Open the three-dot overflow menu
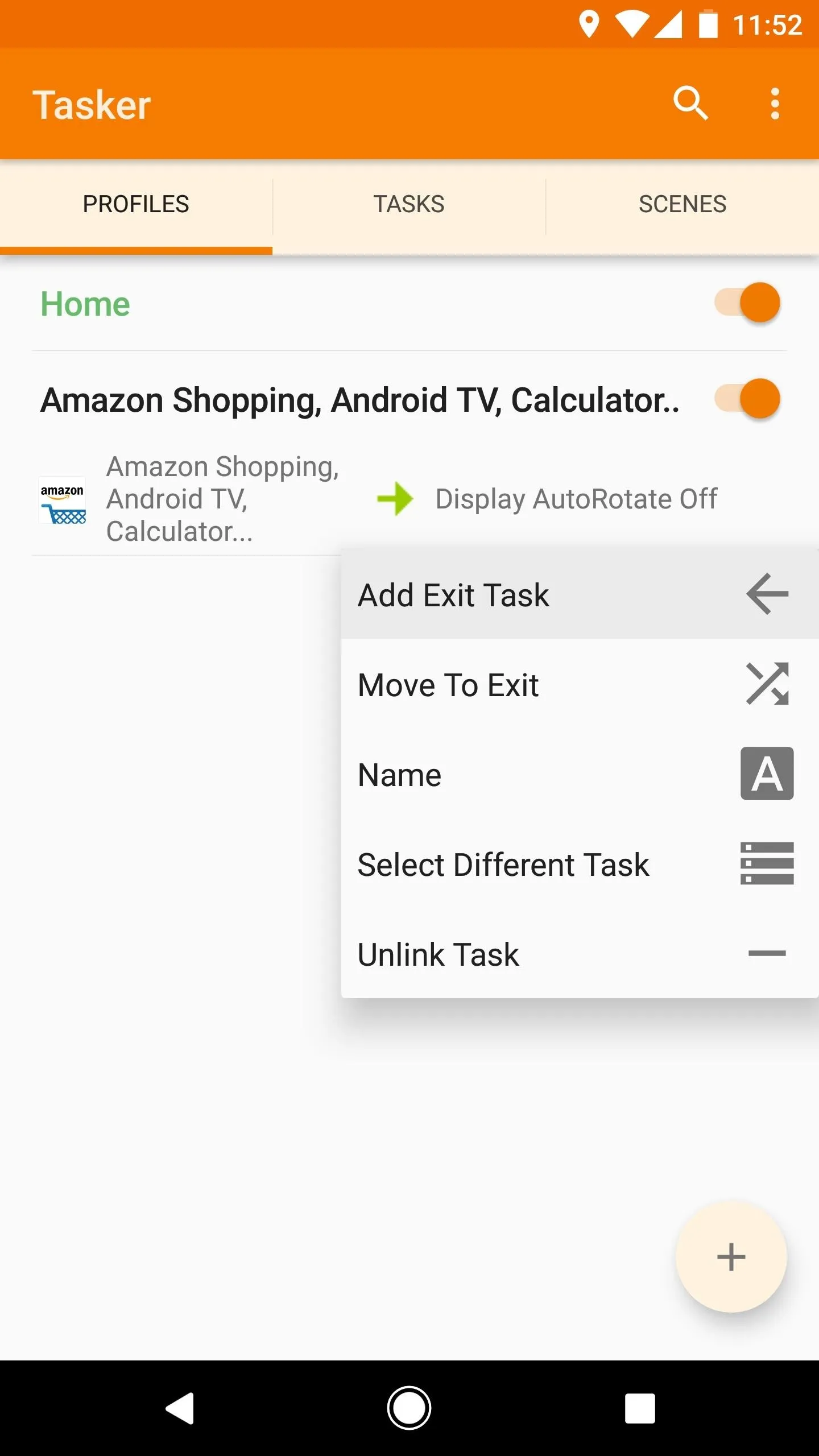Image resolution: width=819 pixels, height=1456 pixels. click(x=775, y=104)
